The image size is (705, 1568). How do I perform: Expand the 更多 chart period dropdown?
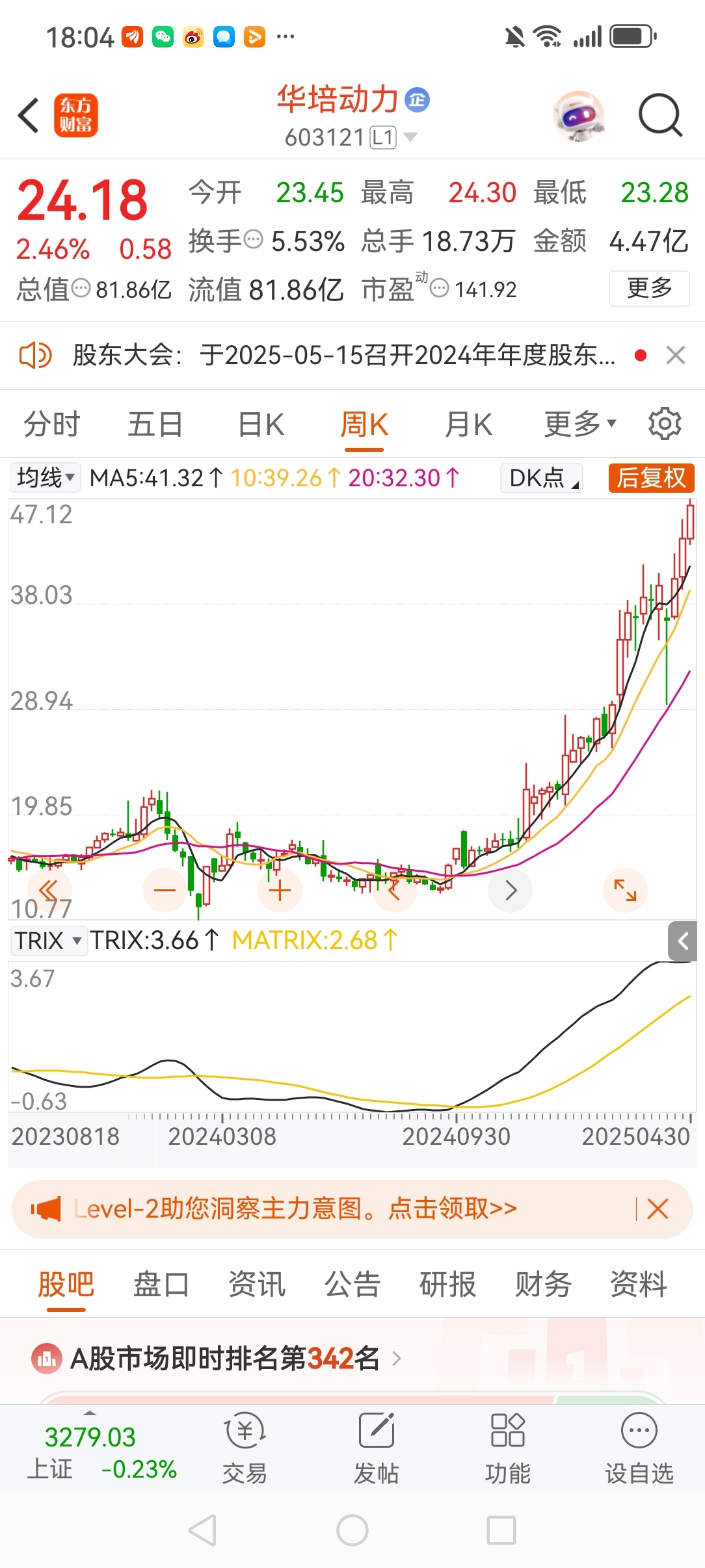pyautogui.click(x=579, y=424)
